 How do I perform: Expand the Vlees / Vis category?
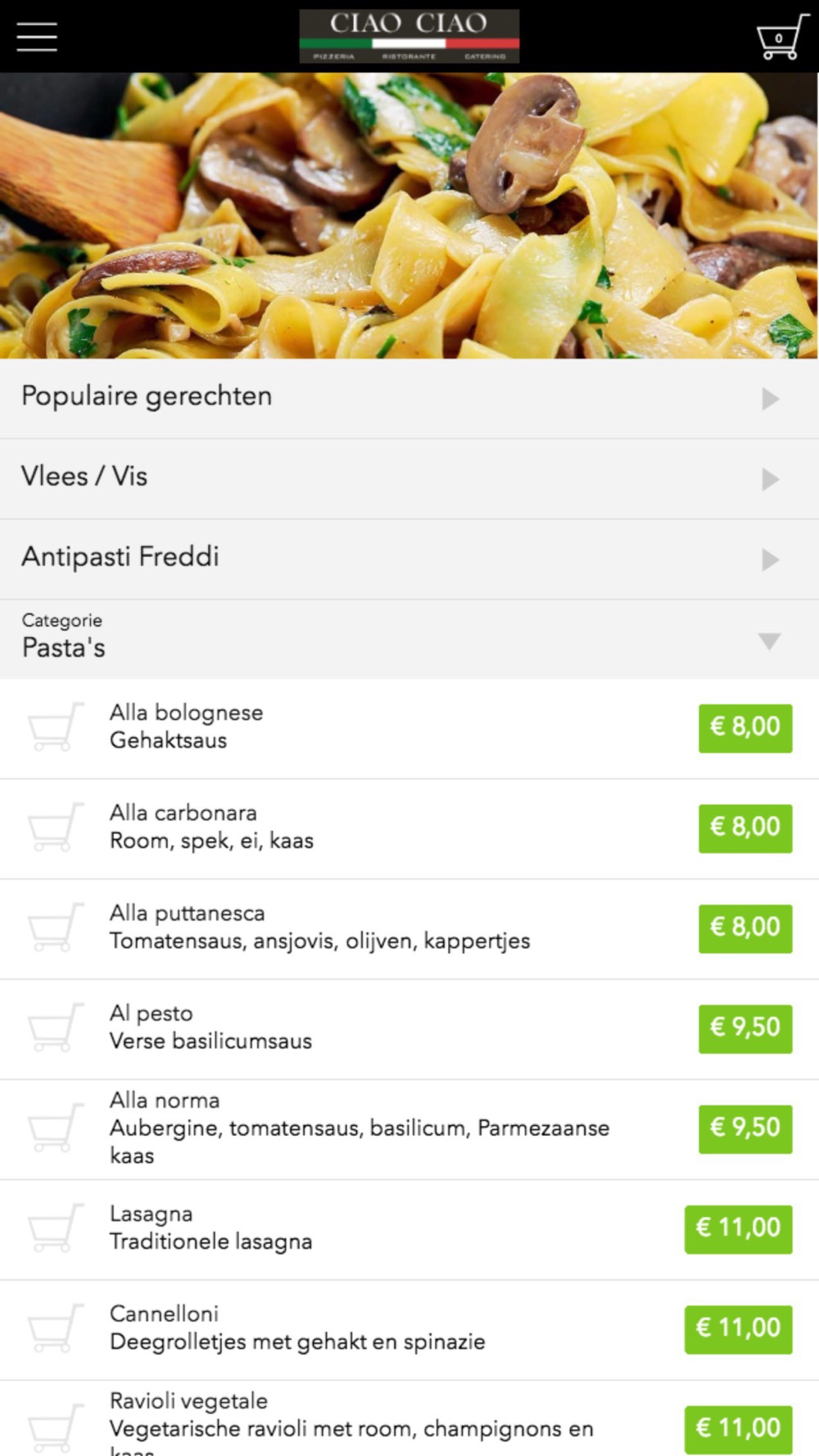pyautogui.click(x=409, y=478)
